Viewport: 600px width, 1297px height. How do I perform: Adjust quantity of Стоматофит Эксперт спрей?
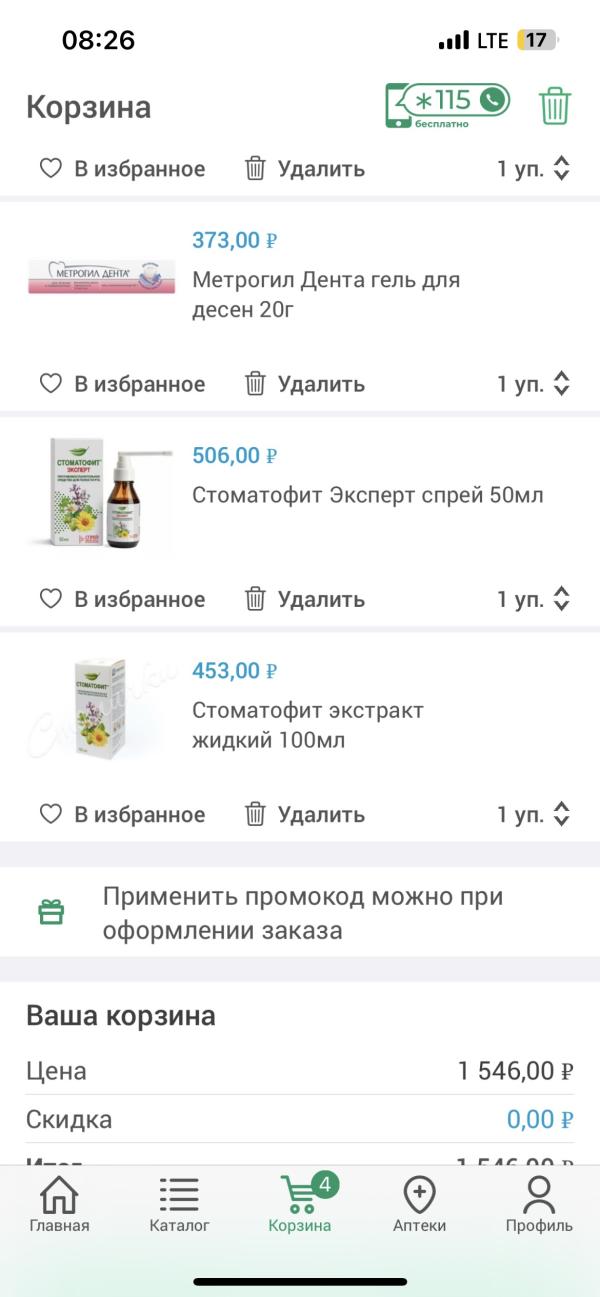pyautogui.click(x=534, y=599)
